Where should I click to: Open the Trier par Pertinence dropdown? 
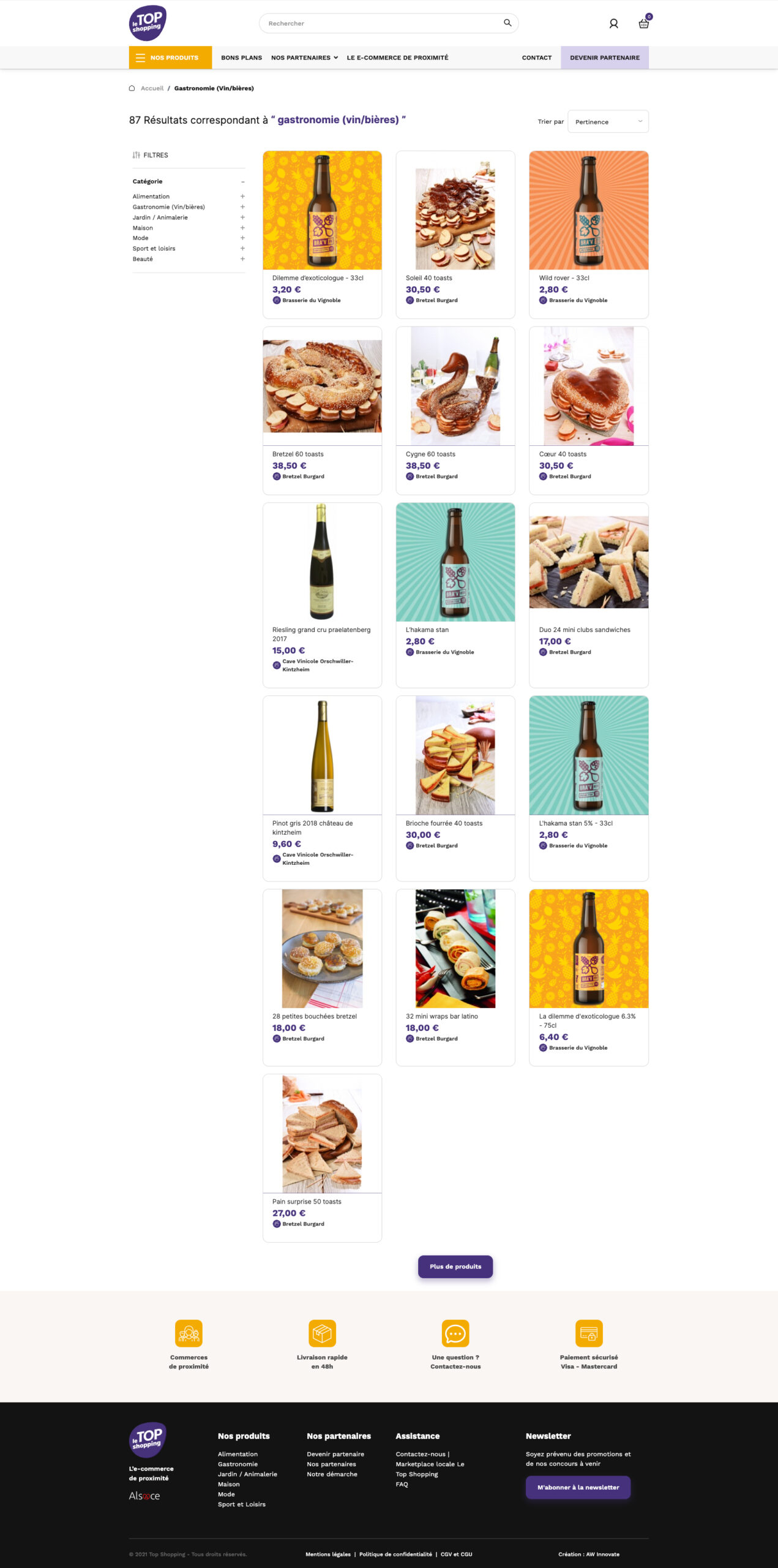click(x=607, y=121)
